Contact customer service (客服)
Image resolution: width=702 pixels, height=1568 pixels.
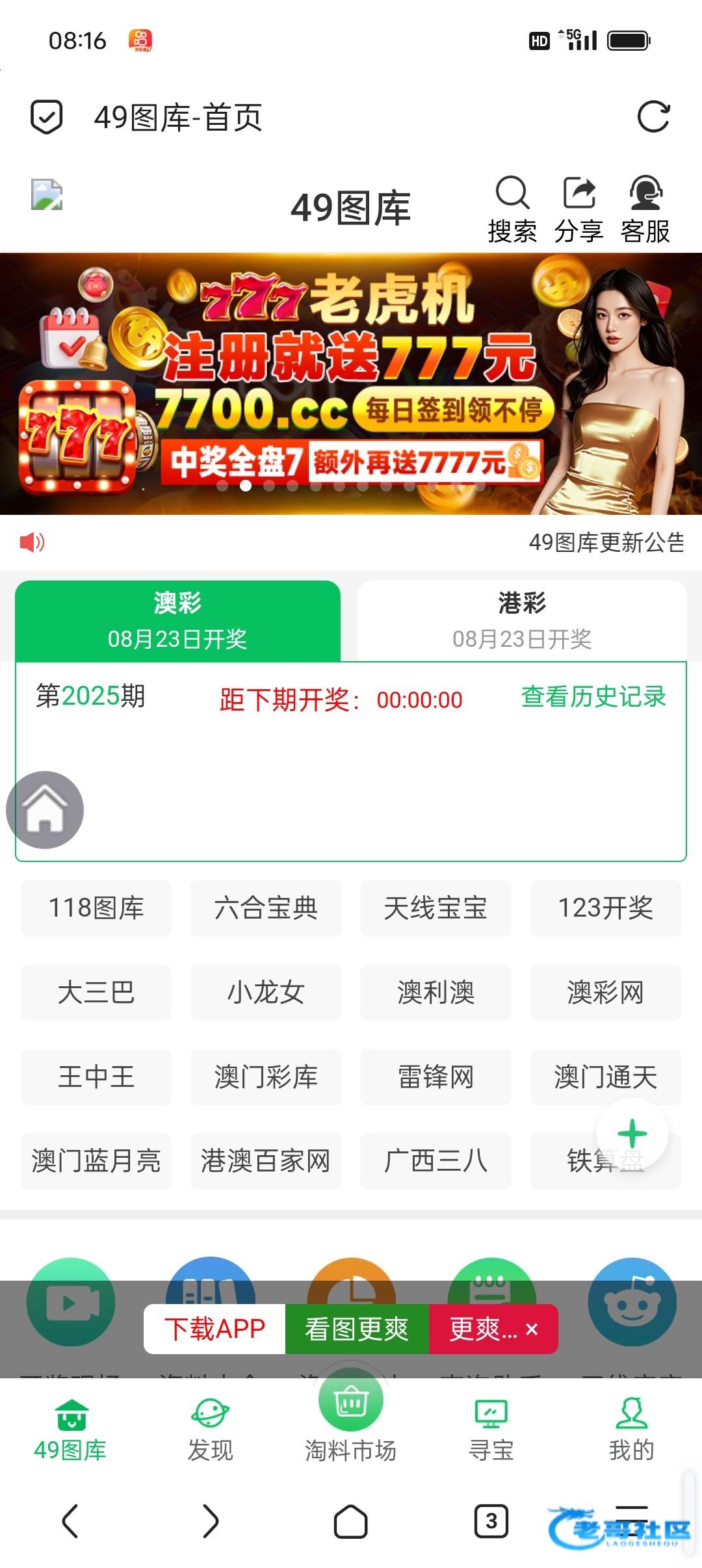tap(645, 208)
